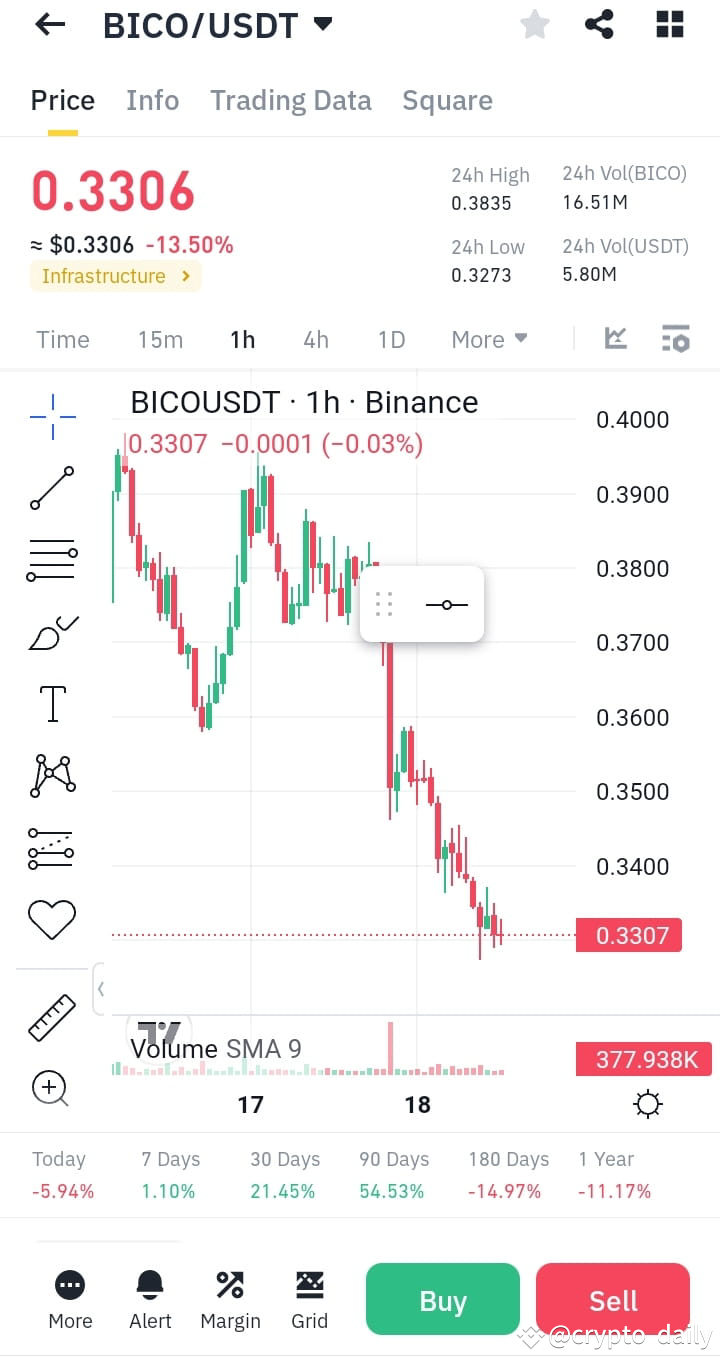Screen dimensions: 720x1358
Task: Open the Info tab
Action: 152,100
